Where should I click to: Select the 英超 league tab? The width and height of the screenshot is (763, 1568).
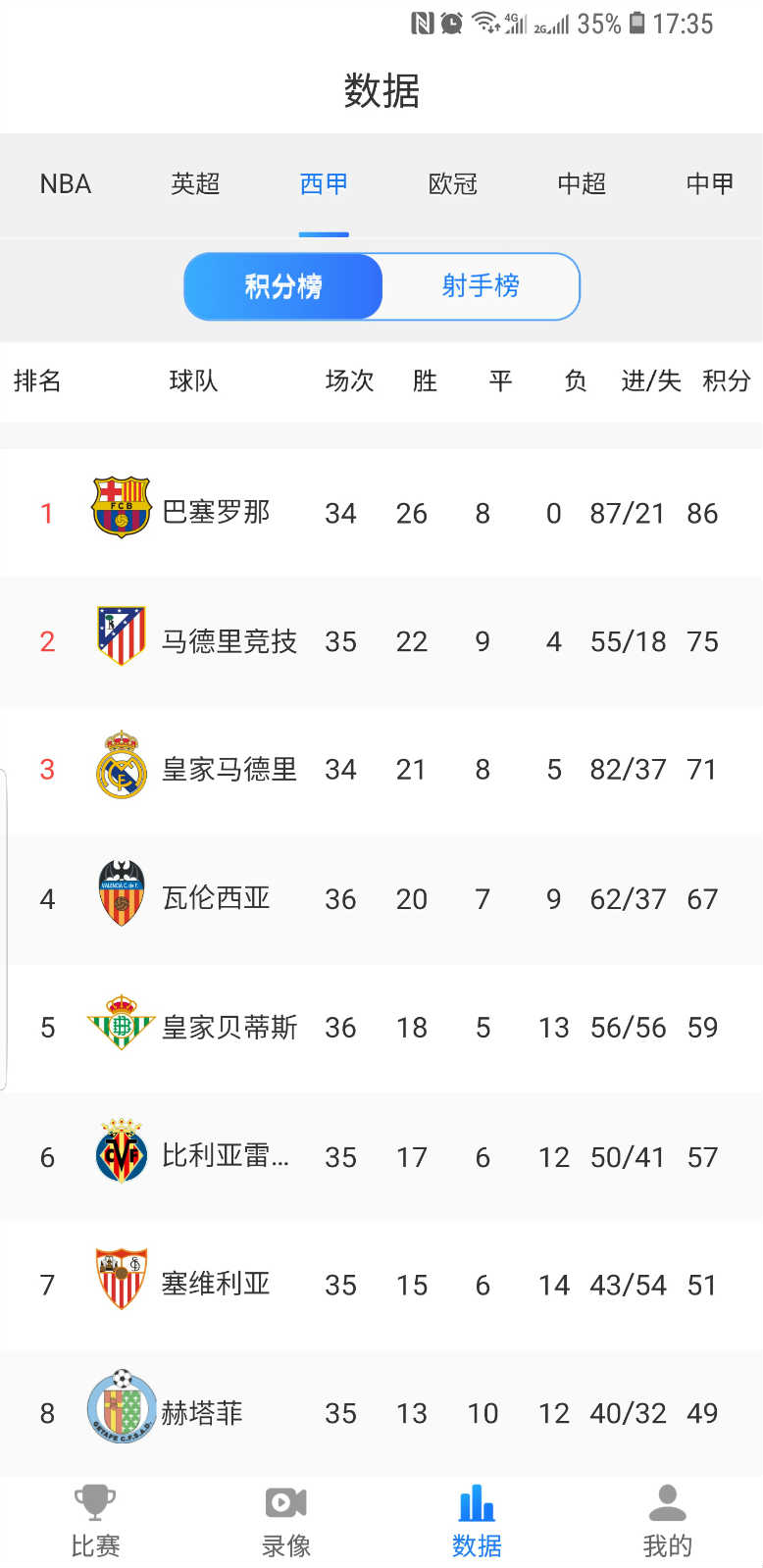coord(195,184)
